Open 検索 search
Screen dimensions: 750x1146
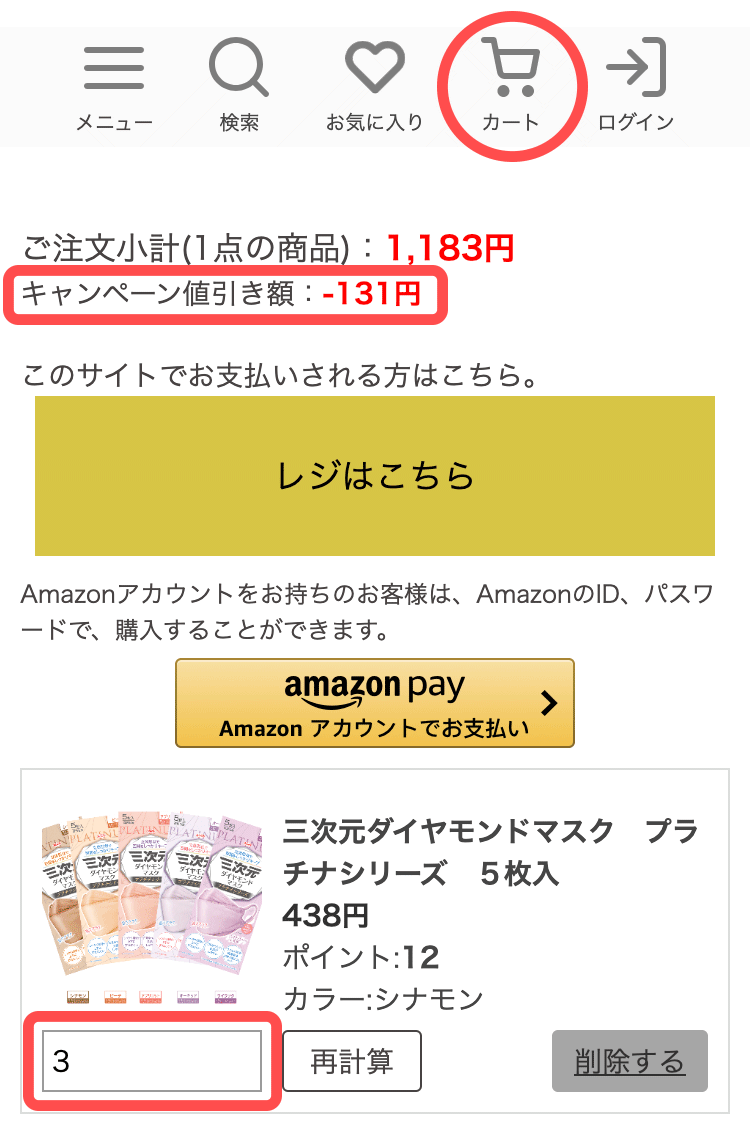(x=239, y=85)
